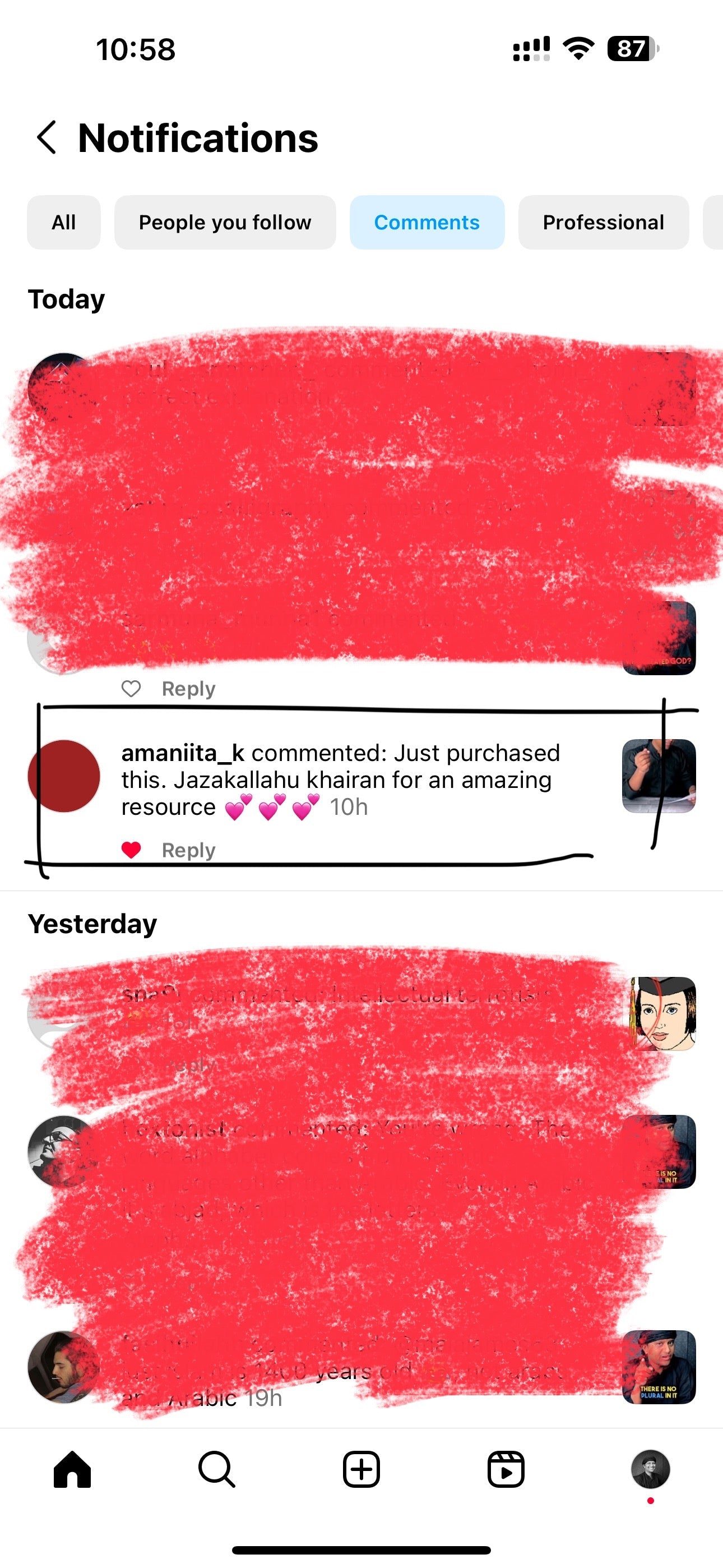This screenshot has width=723, height=1568.
Task: Switch to People you follow filter
Action: click(225, 222)
